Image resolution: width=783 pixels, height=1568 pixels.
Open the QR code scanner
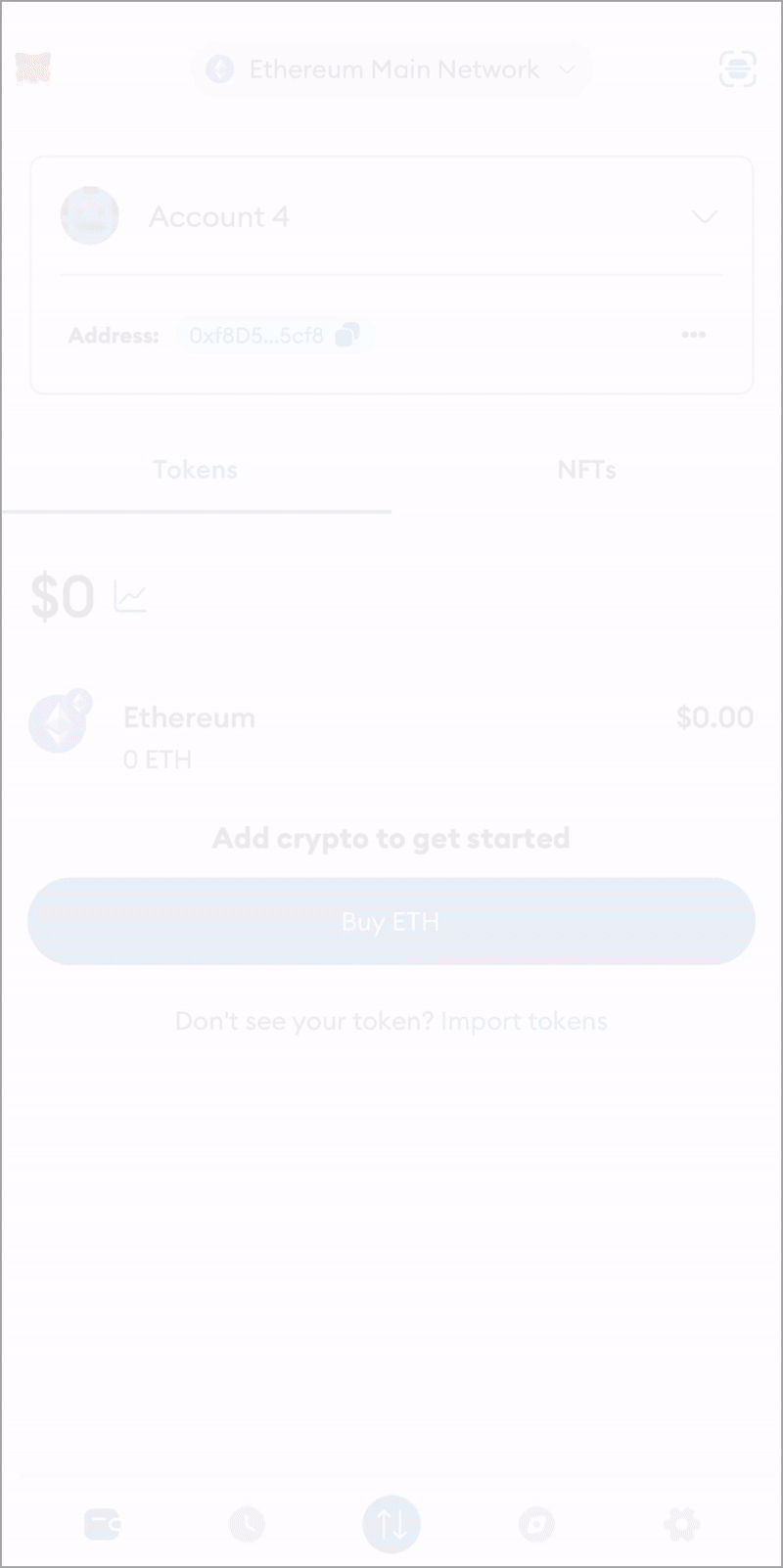click(x=737, y=69)
